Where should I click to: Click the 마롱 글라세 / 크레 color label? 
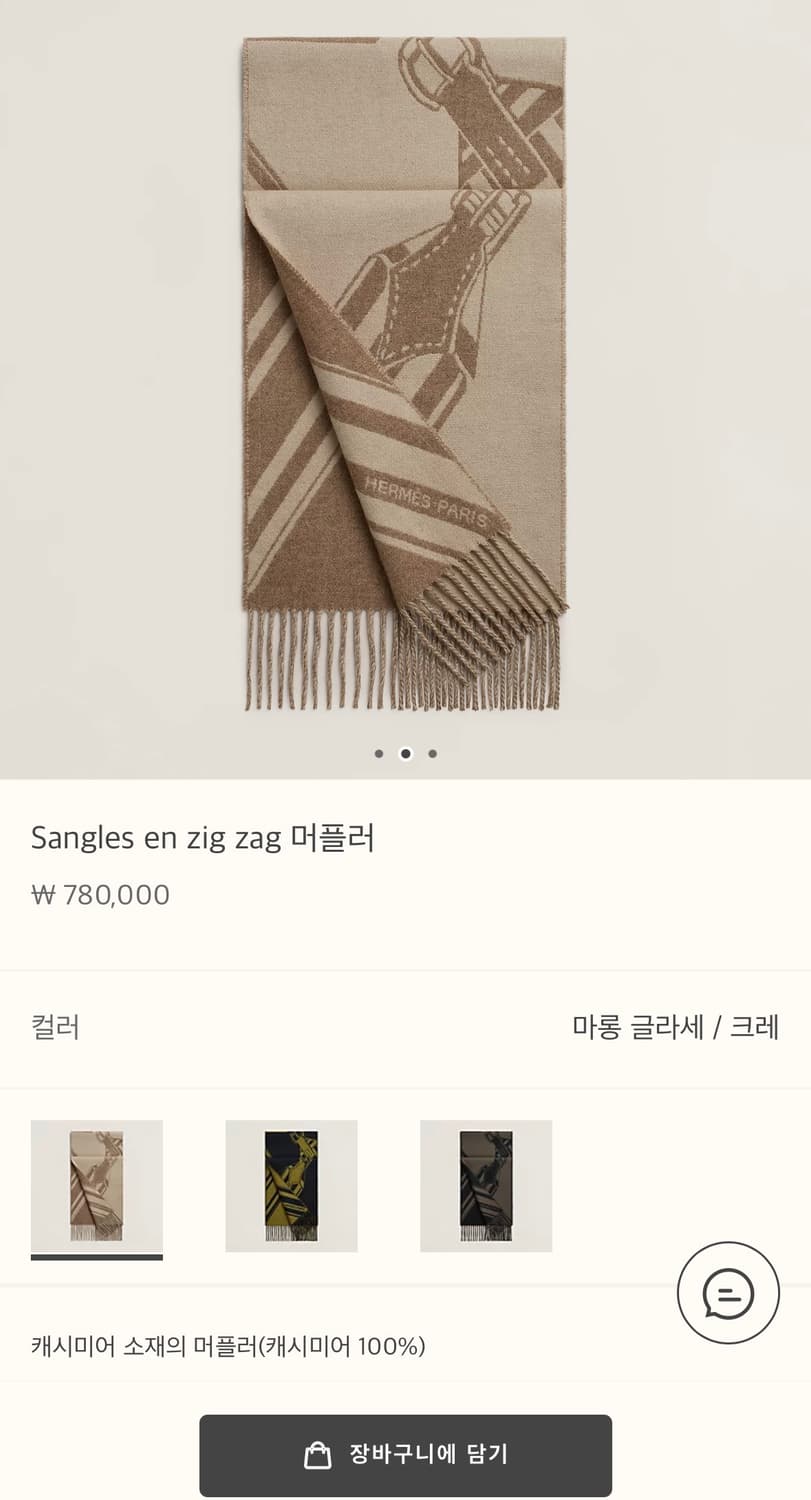tap(677, 1027)
